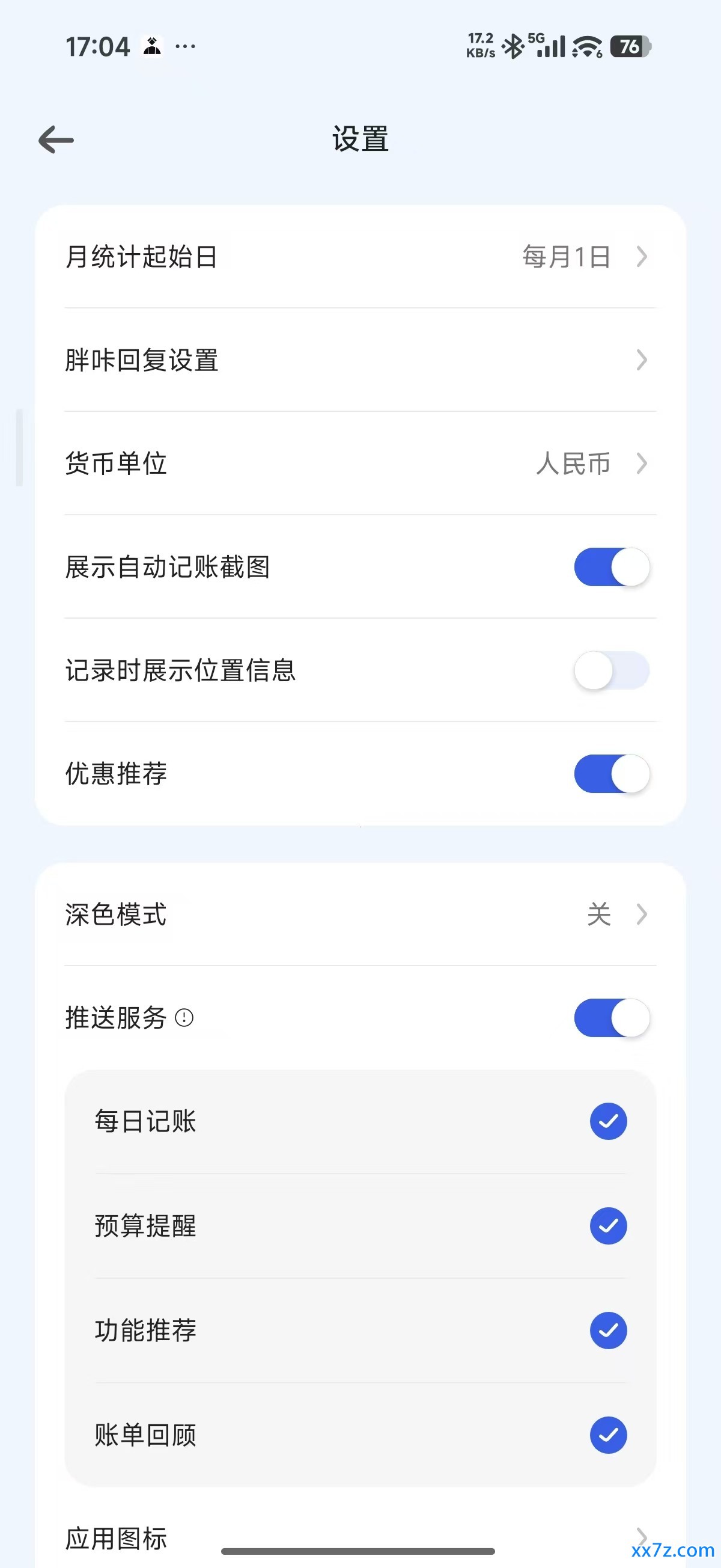Go back using the top-left arrow
The image size is (721, 1568).
56,140
